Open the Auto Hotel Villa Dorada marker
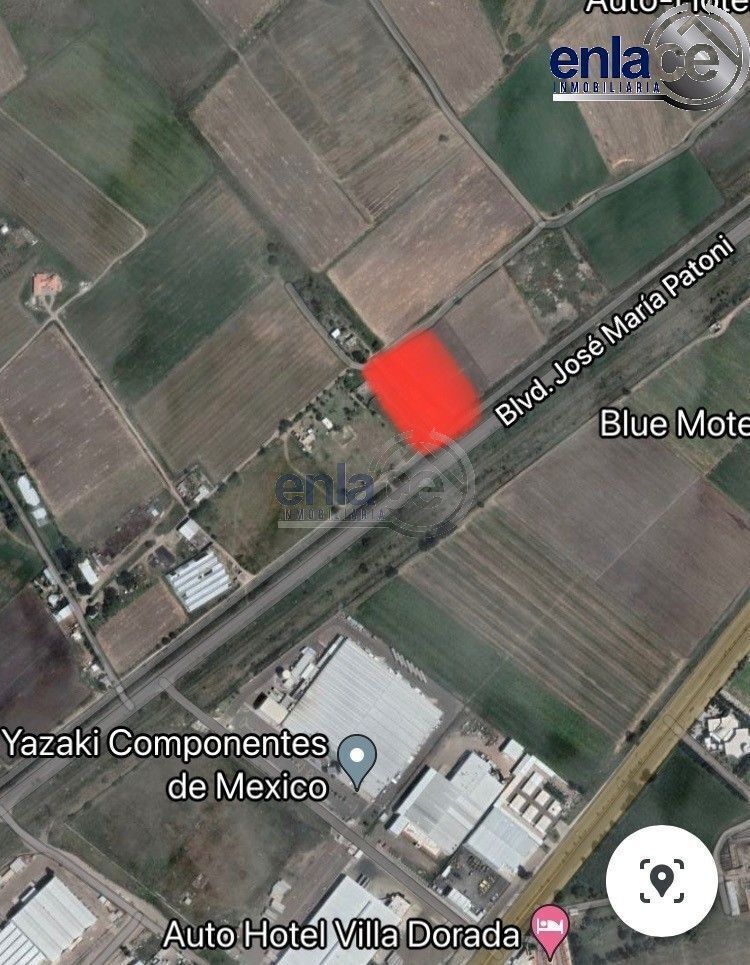The image size is (750, 965). [x=550, y=932]
